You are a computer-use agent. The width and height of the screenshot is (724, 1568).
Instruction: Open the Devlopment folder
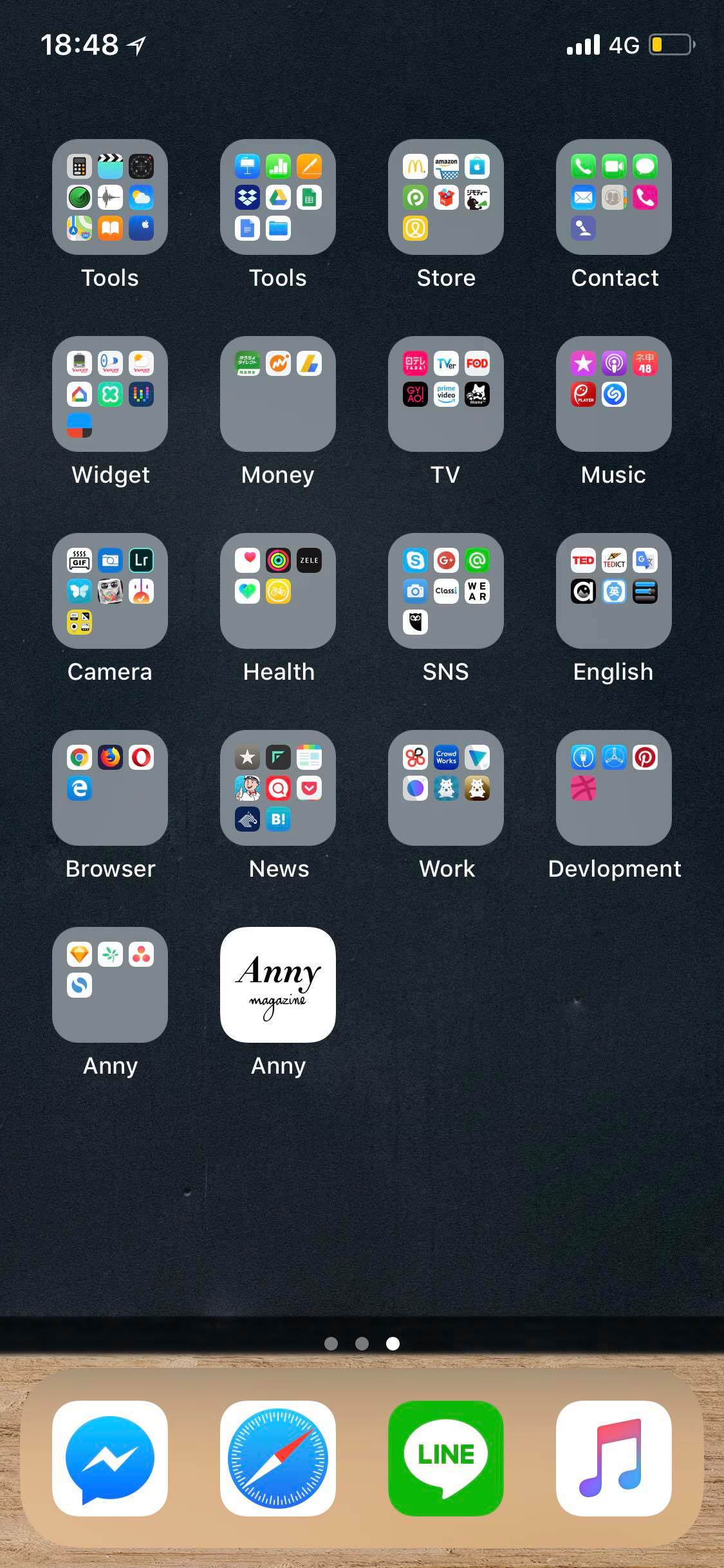(x=613, y=788)
